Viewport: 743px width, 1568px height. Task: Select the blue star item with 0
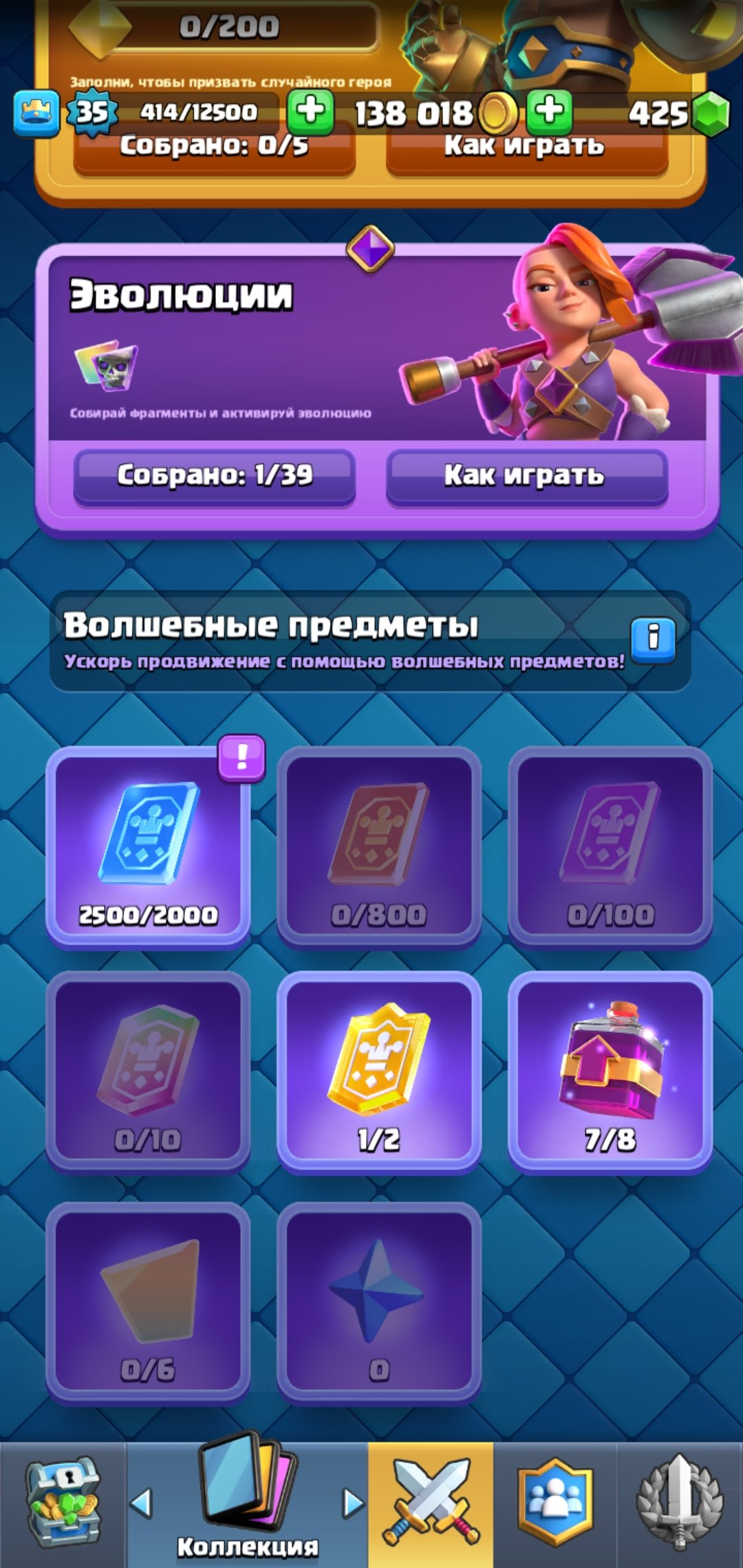[x=379, y=1302]
